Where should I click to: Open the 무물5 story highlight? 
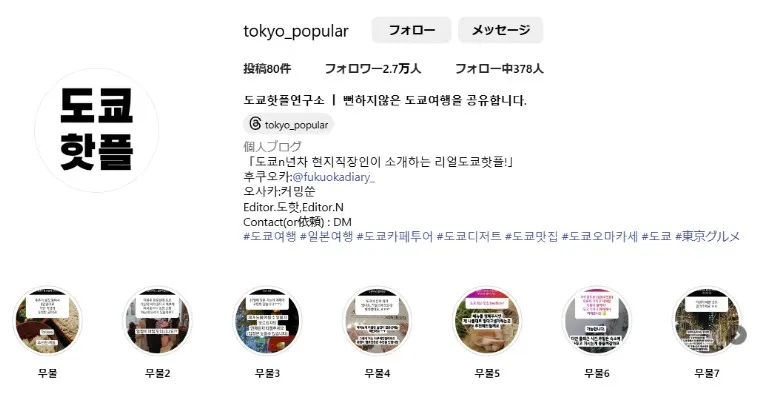tap(486, 322)
